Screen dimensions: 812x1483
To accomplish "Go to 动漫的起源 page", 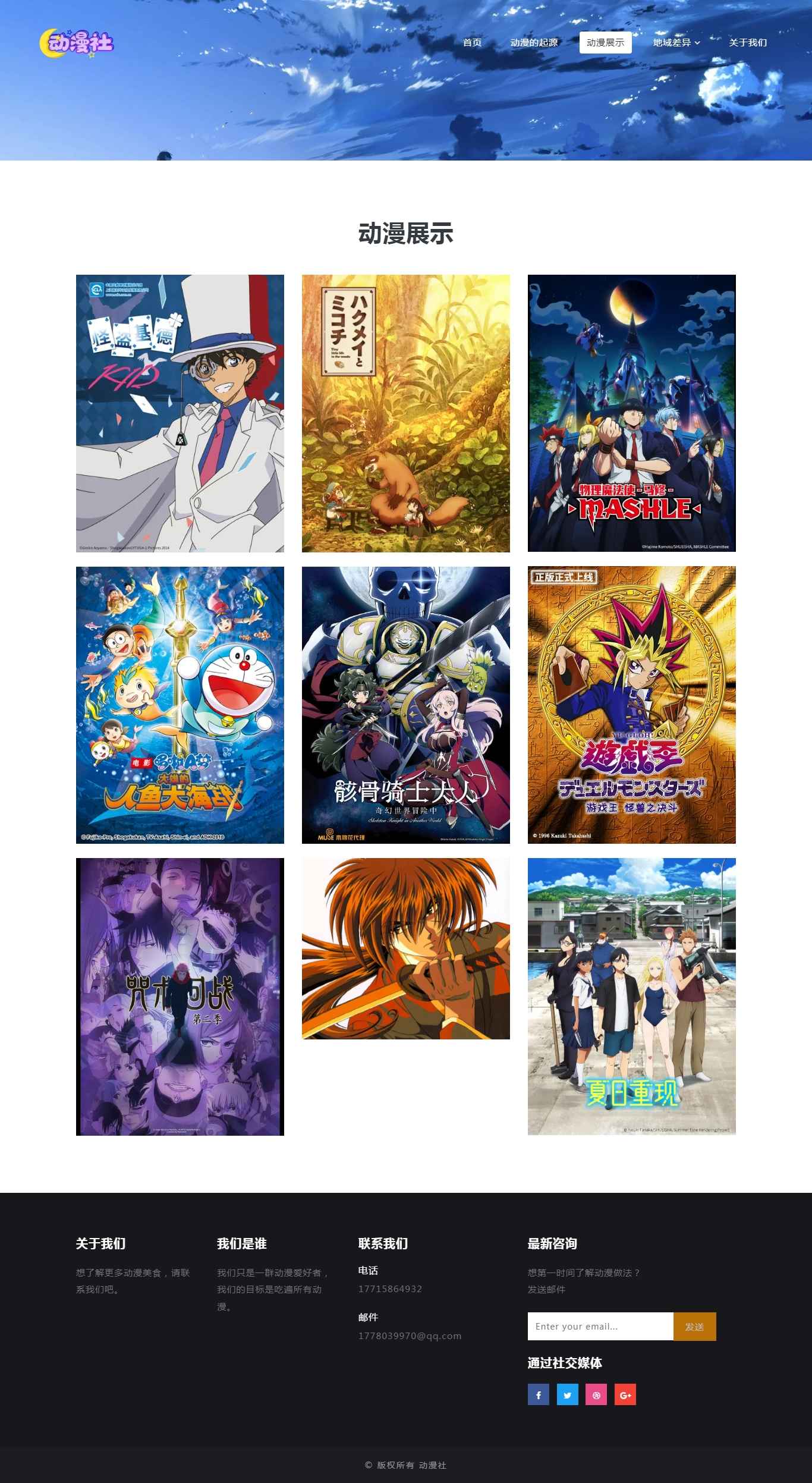I will [x=534, y=43].
